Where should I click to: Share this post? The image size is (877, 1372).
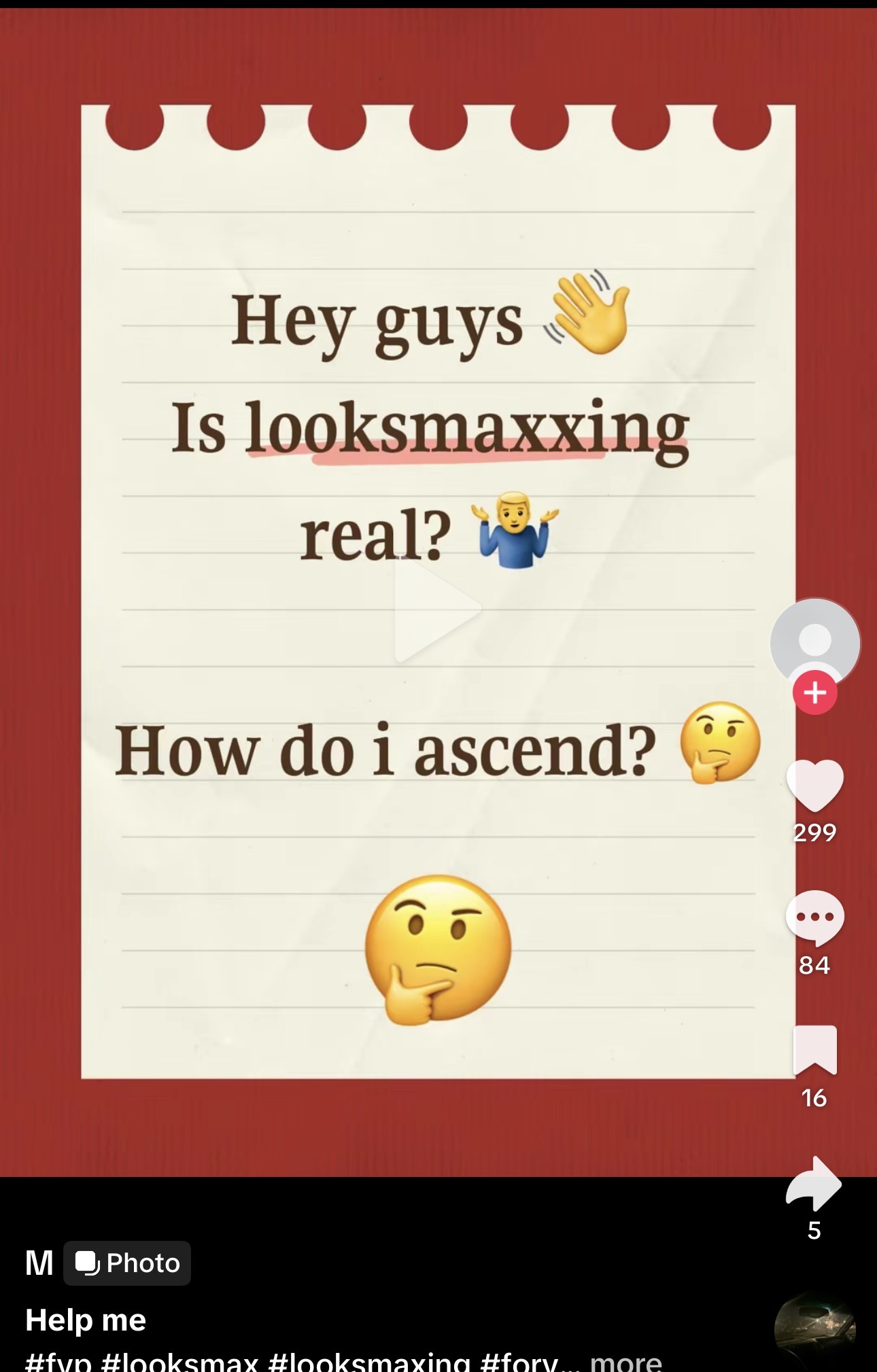click(x=814, y=1184)
